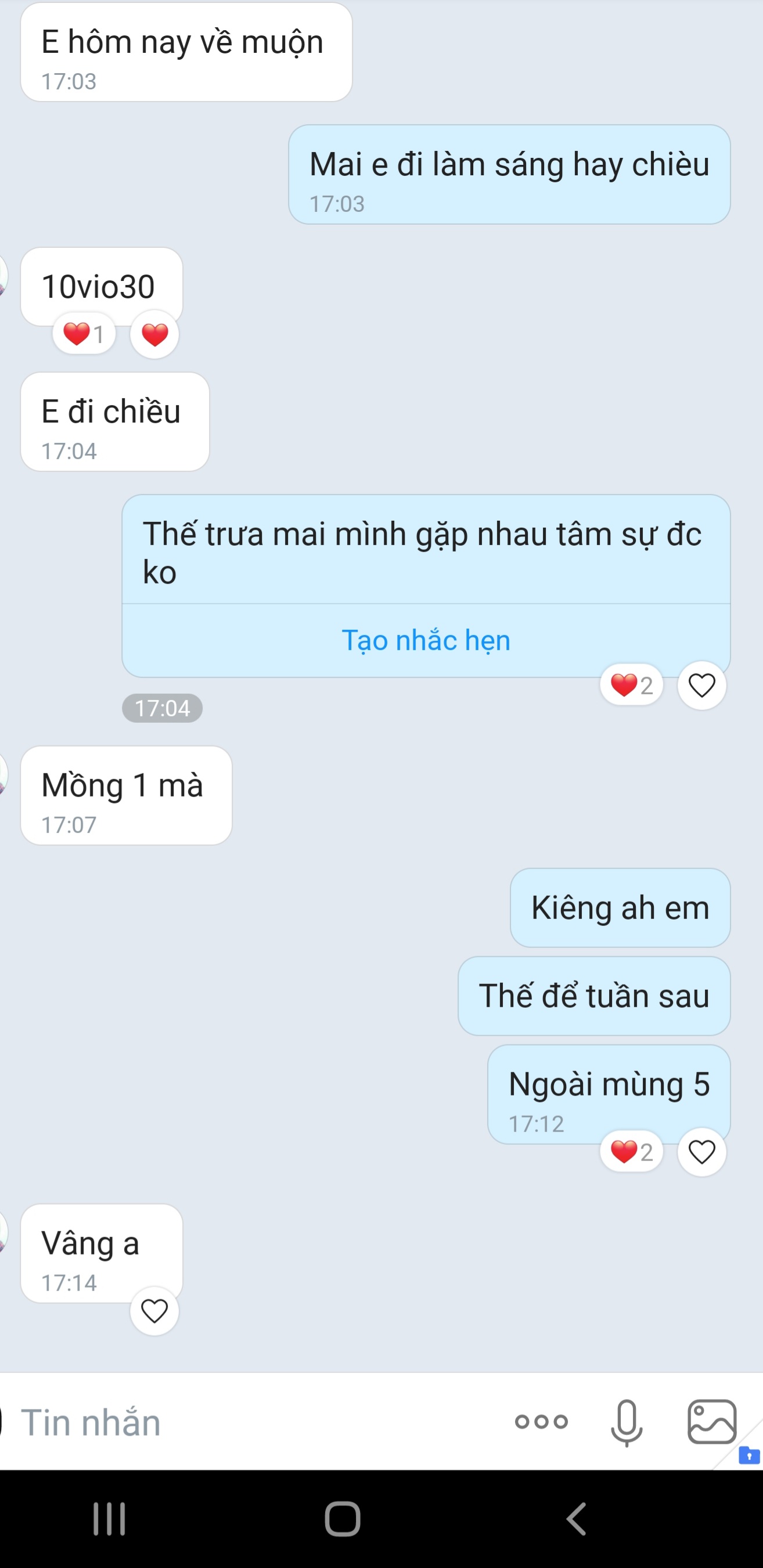
Task: Tap heart outline on 'Thế trưa mai' message
Action: pyautogui.click(x=701, y=686)
